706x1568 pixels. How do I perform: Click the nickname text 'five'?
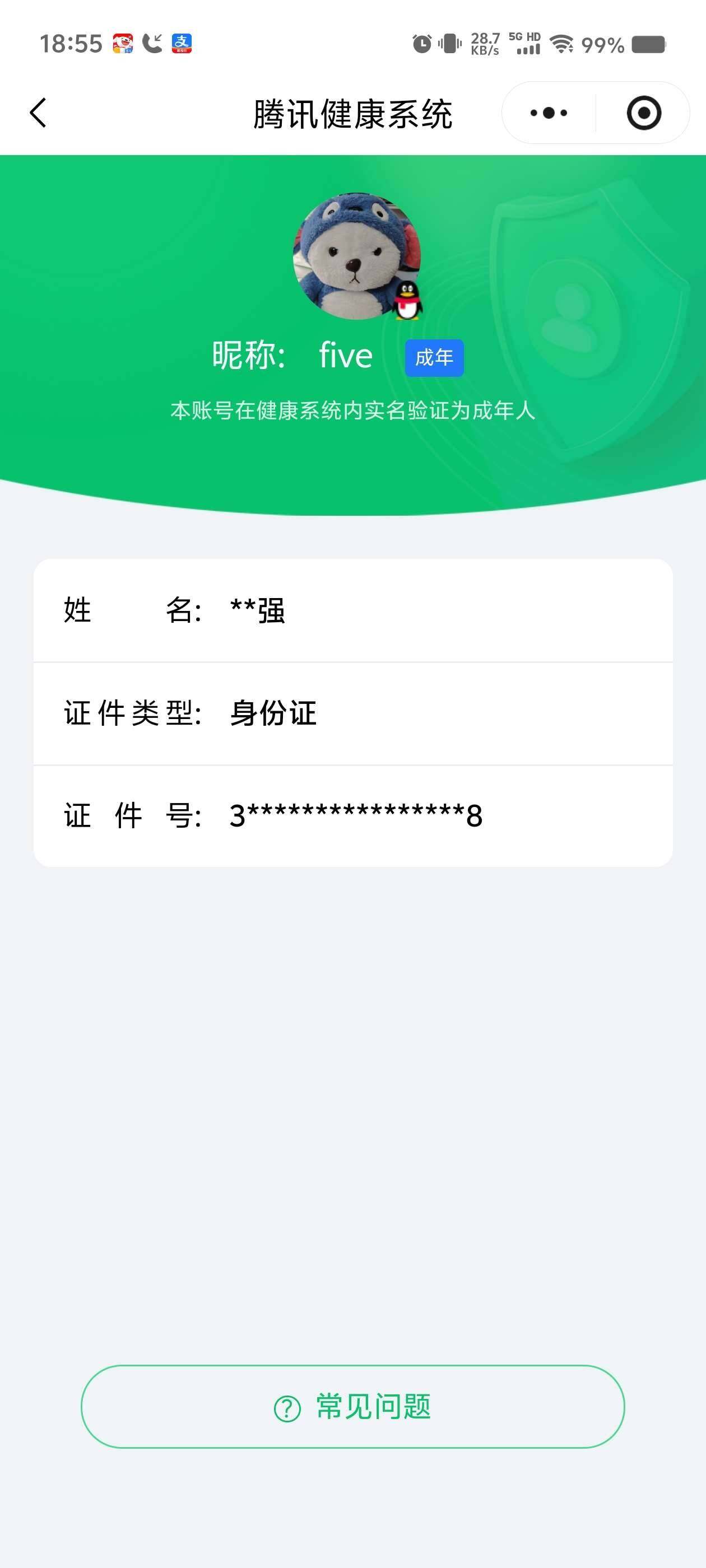pos(346,356)
